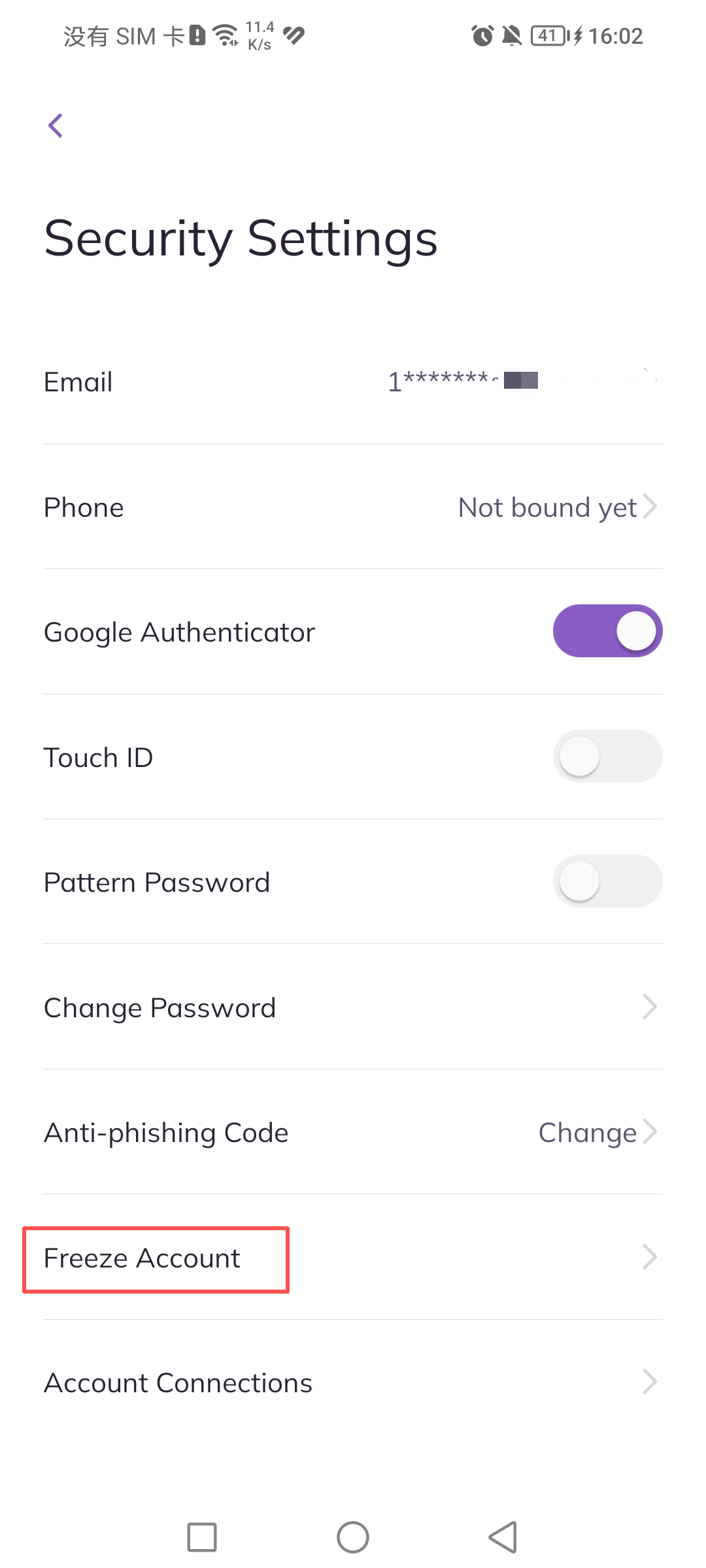Open recent apps from the navigation bar

pyautogui.click(x=202, y=1537)
